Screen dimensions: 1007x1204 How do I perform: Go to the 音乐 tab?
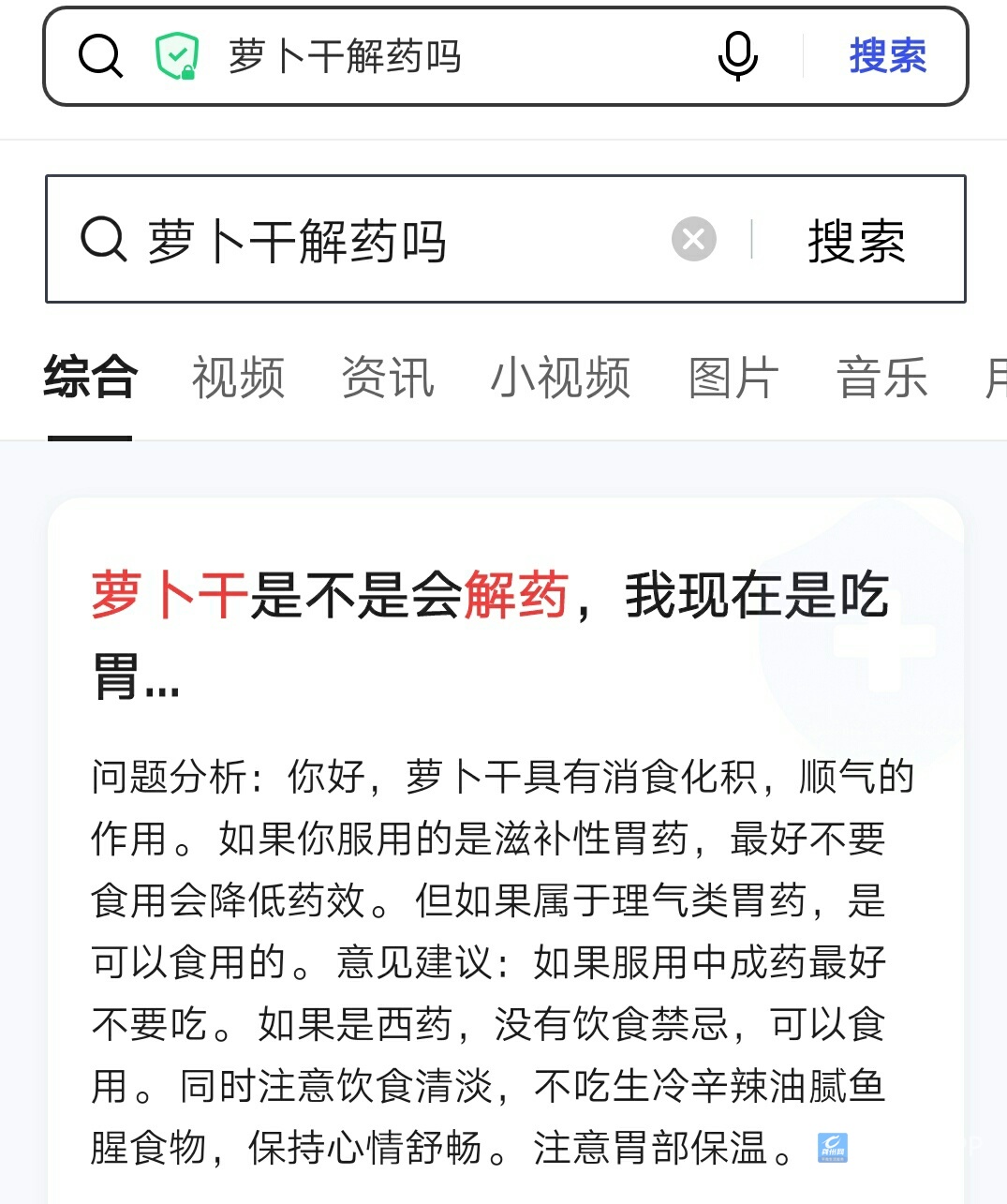click(x=881, y=379)
